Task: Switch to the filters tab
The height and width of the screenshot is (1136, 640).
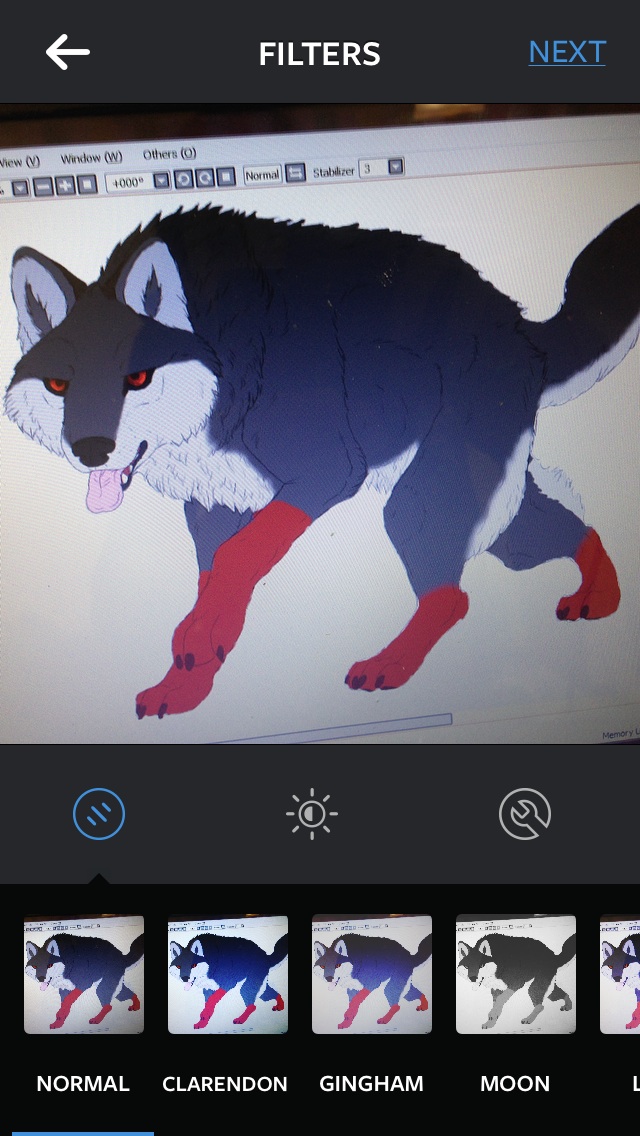Action: (x=99, y=814)
